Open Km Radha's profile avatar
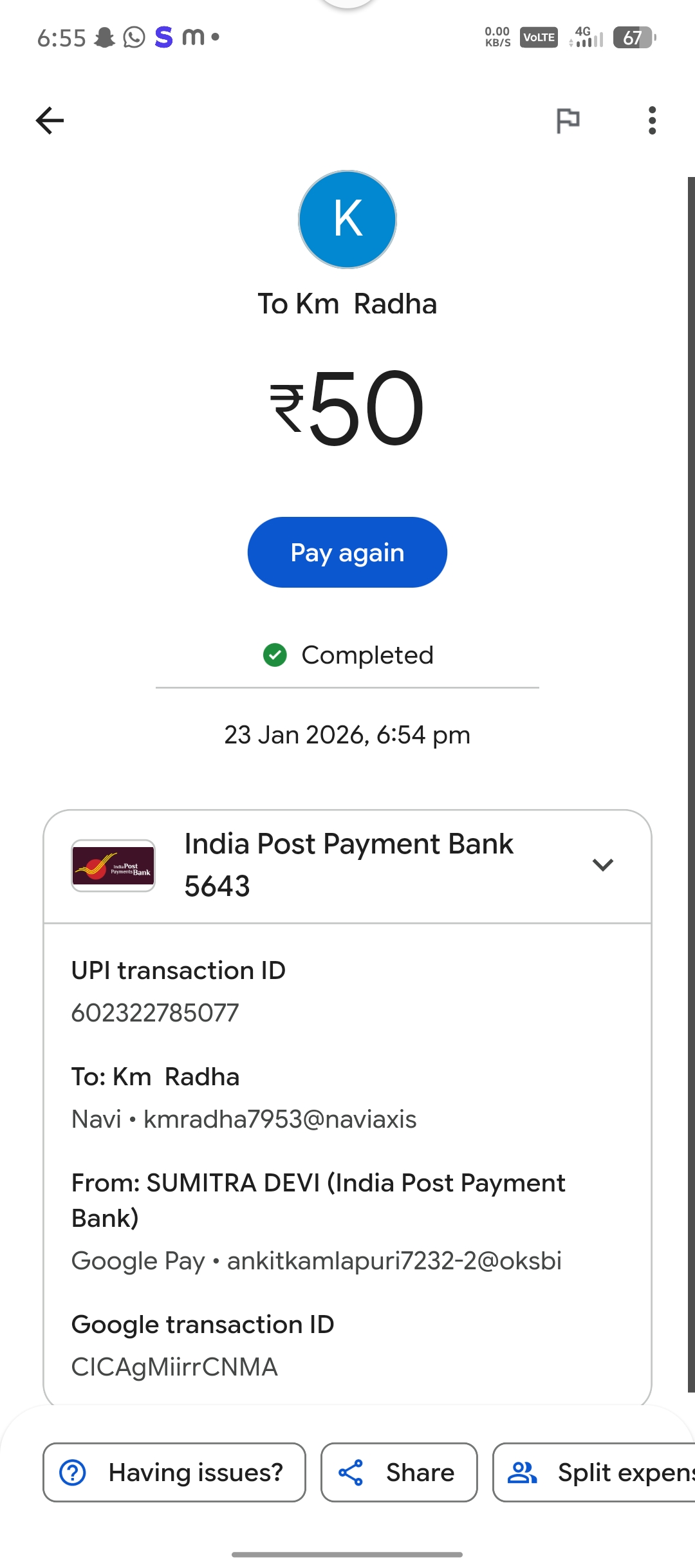Image resolution: width=695 pixels, height=1568 pixels. pos(347,219)
